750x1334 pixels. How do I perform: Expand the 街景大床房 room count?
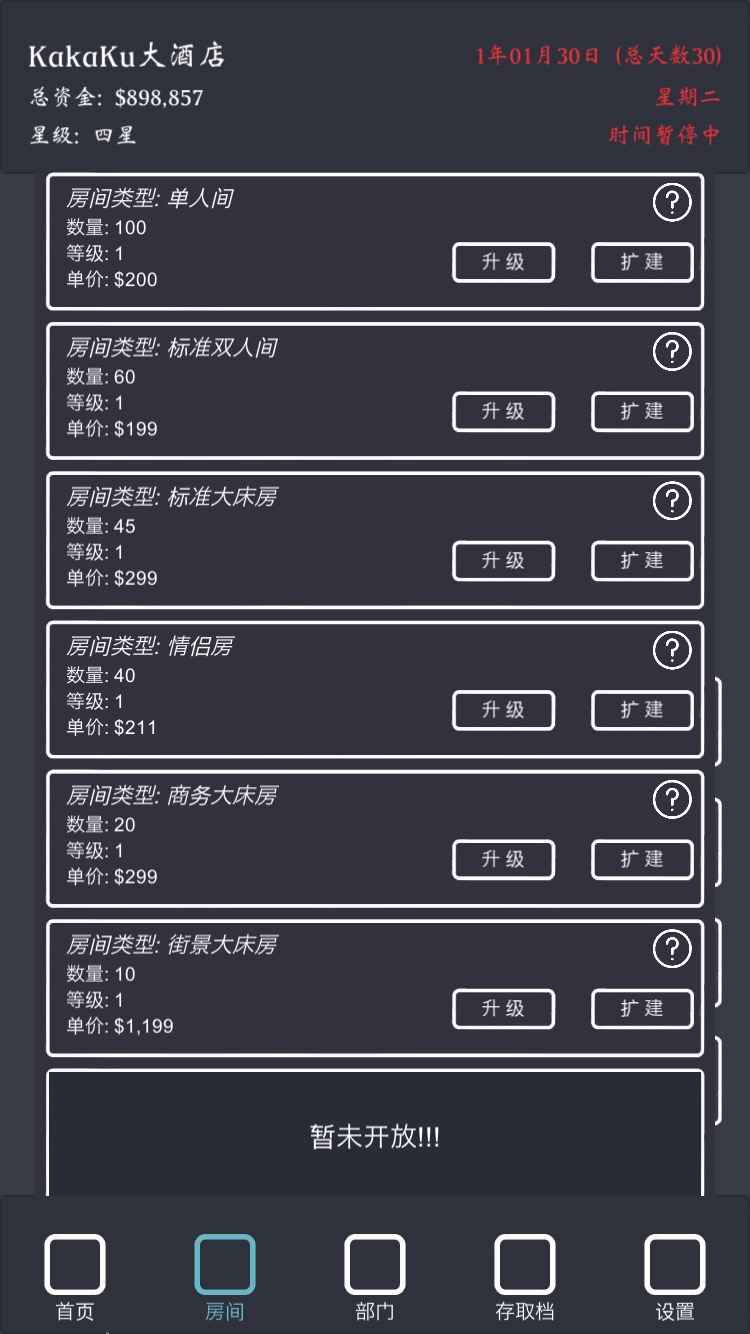point(642,1008)
